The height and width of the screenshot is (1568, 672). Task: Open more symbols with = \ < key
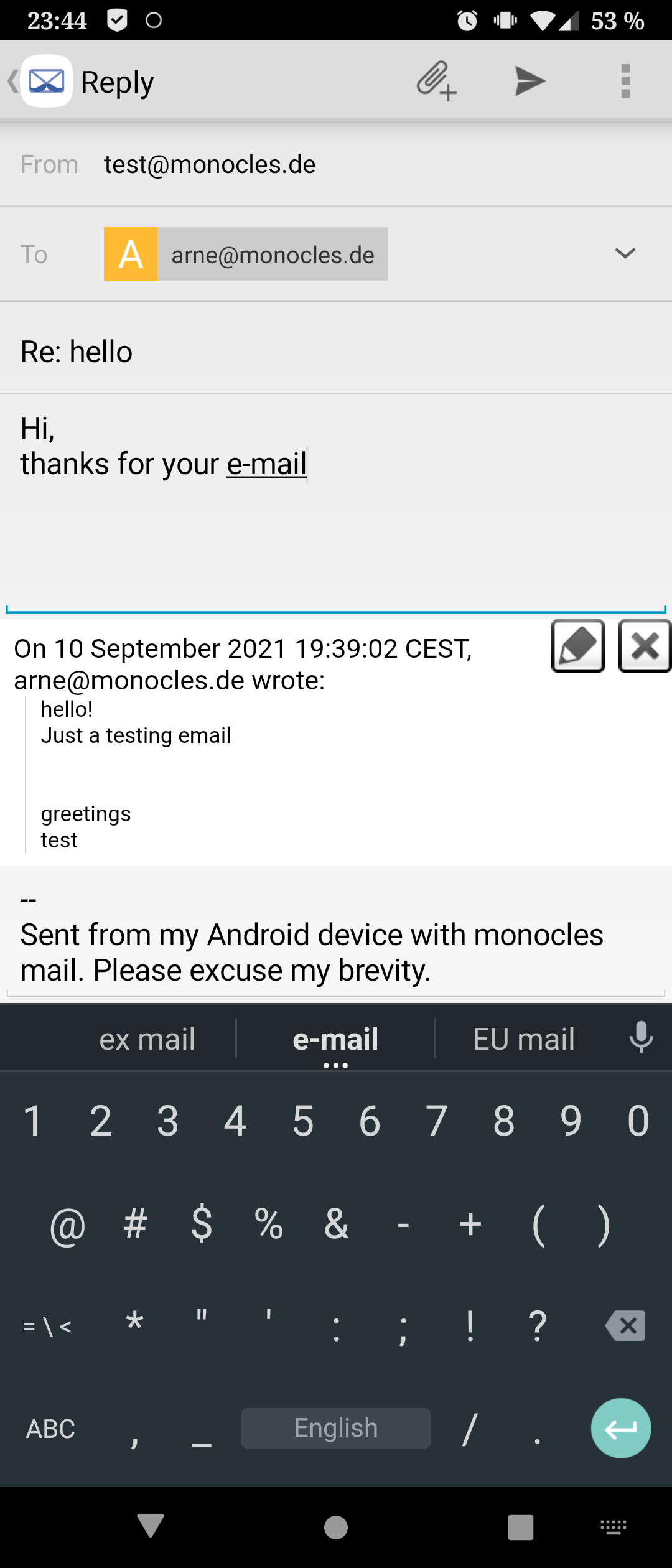pos(47,1327)
